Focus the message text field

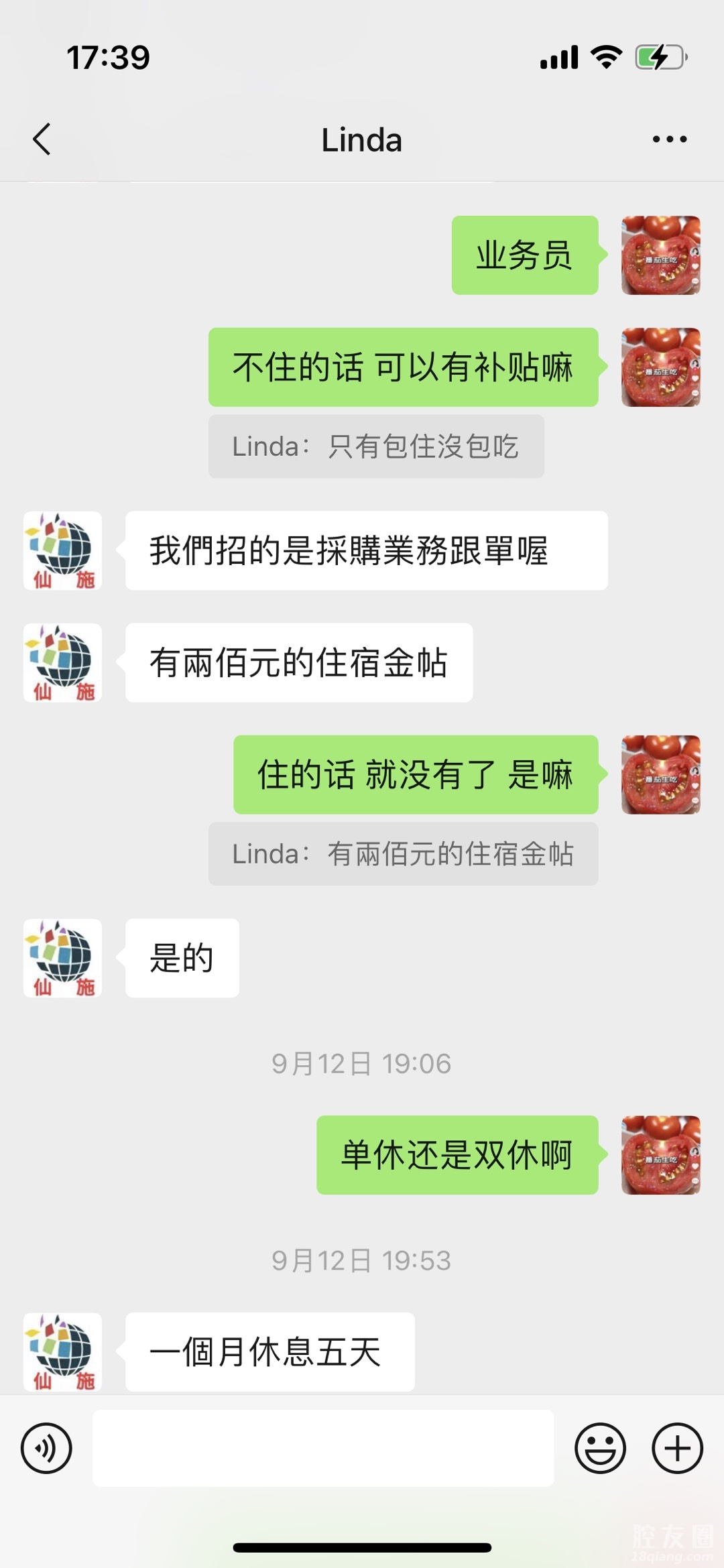pyautogui.click(x=323, y=1448)
